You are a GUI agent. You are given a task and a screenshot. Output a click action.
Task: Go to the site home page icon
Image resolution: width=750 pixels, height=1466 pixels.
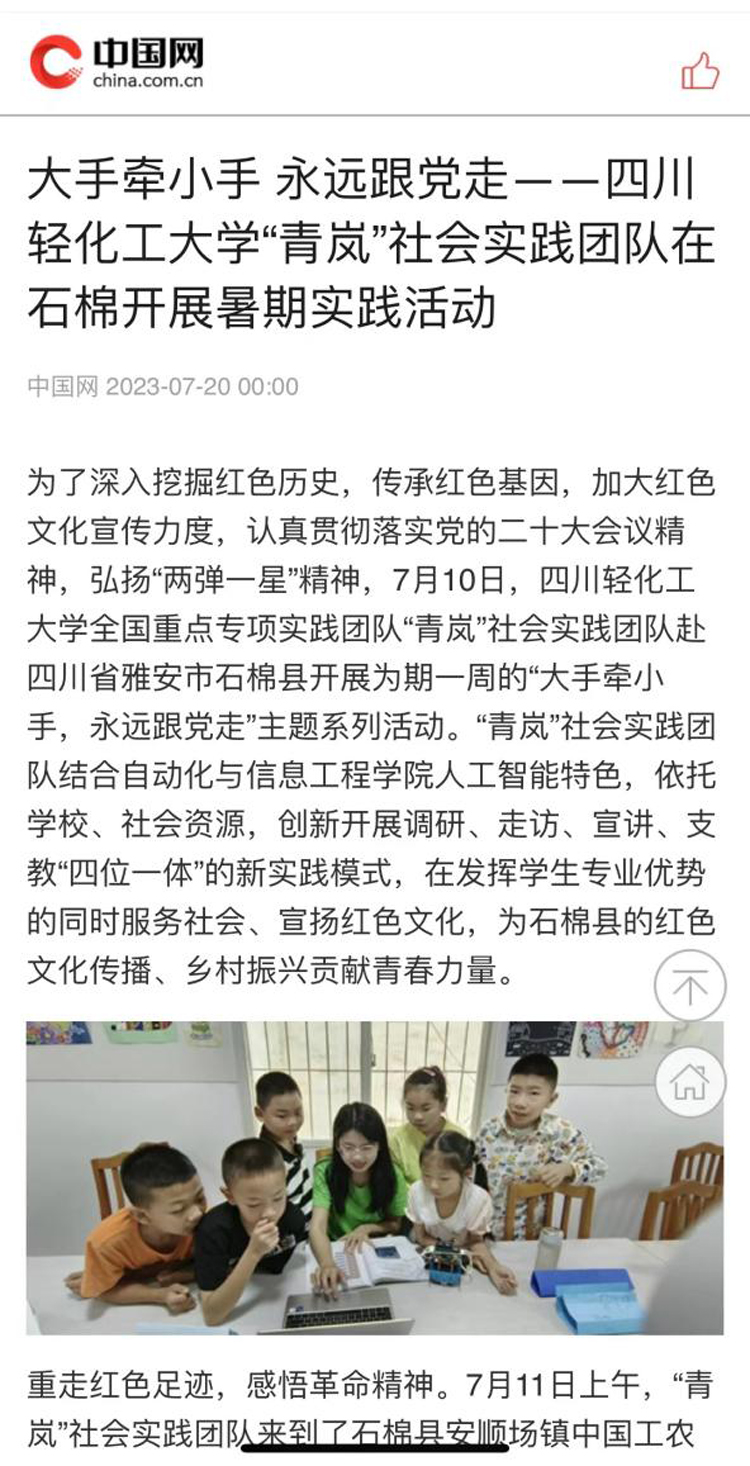click(x=689, y=1081)
